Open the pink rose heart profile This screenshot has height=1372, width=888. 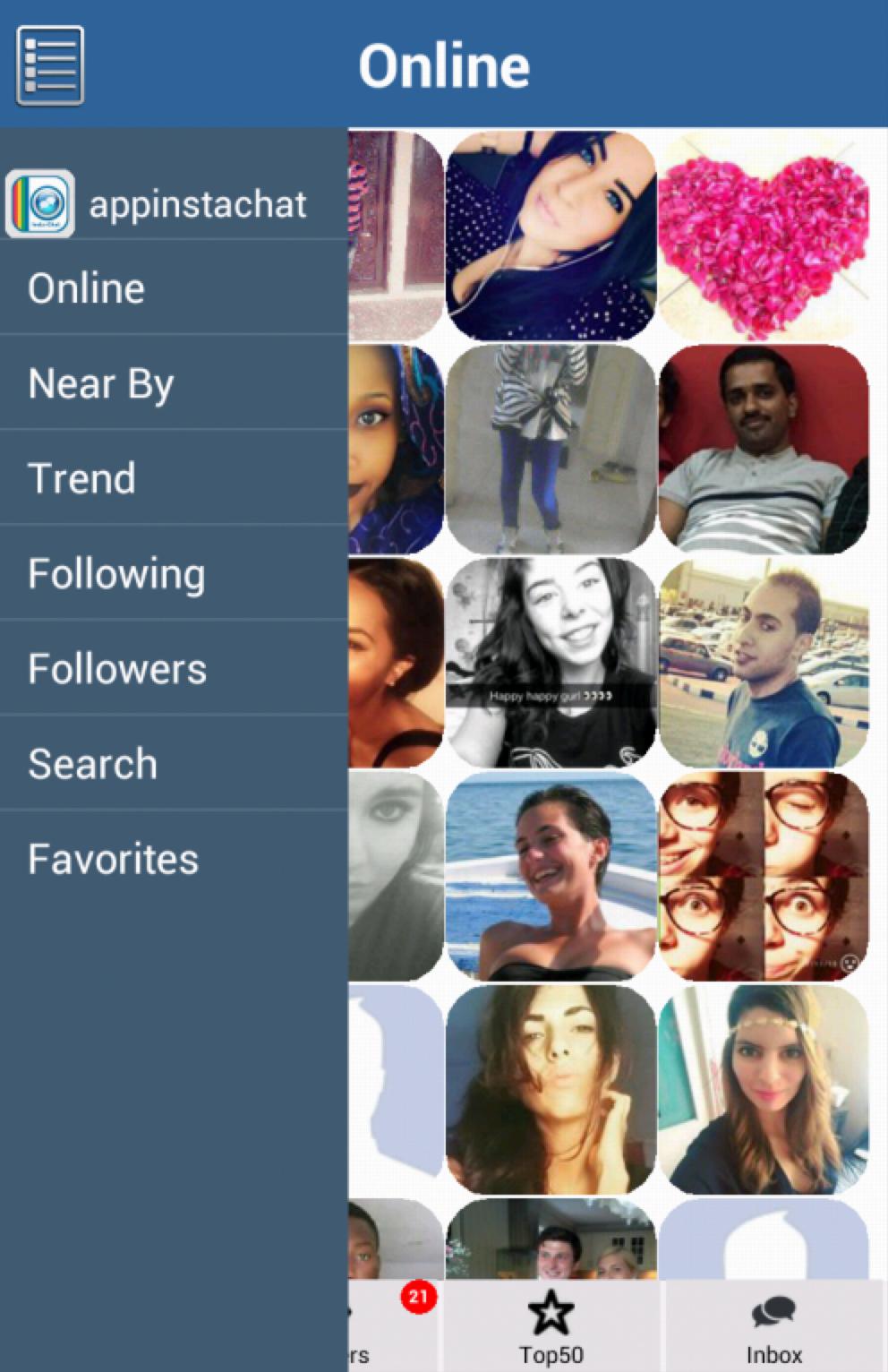(x=764, y=236)
